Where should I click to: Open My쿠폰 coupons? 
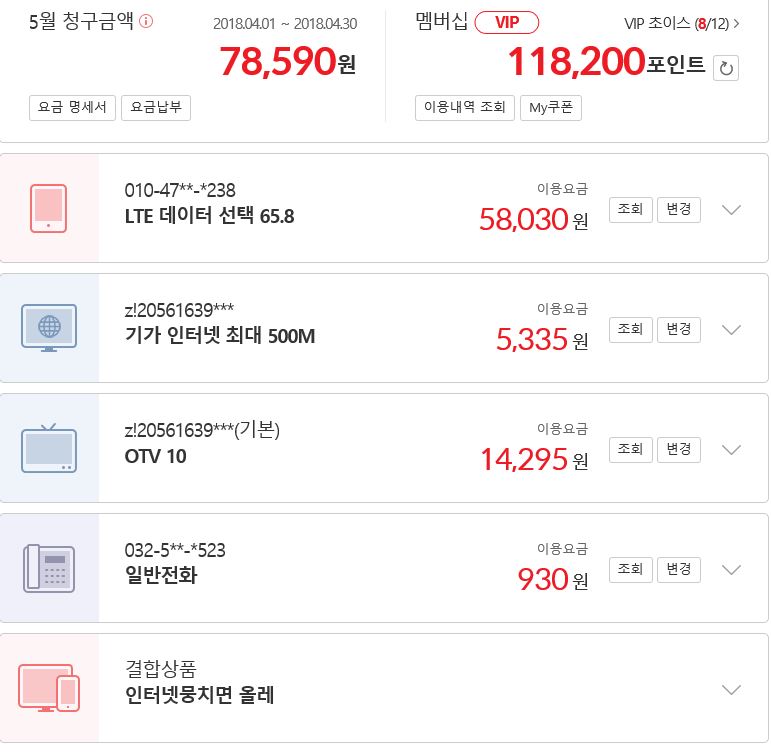[x=550, y=108]
